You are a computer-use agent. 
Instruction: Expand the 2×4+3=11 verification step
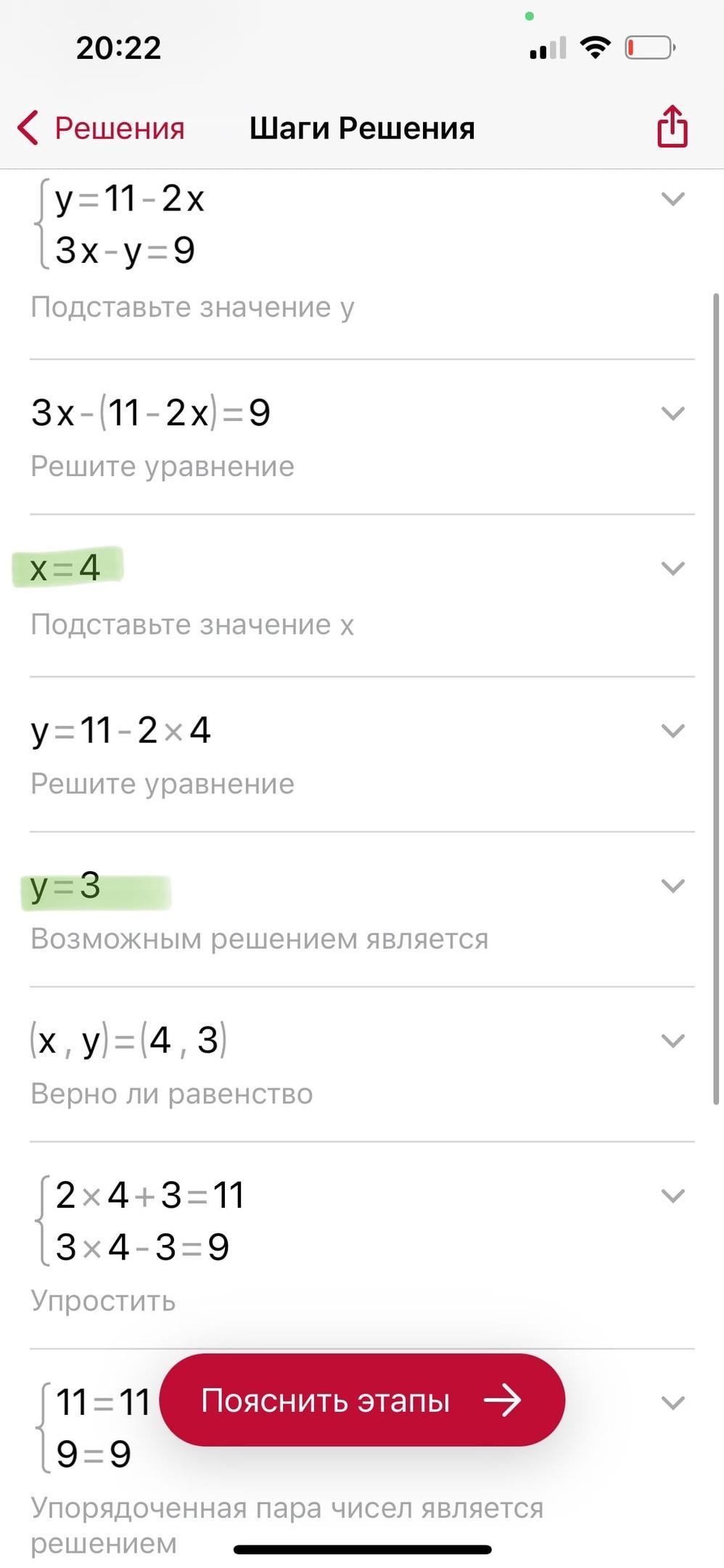(673, 1196)
